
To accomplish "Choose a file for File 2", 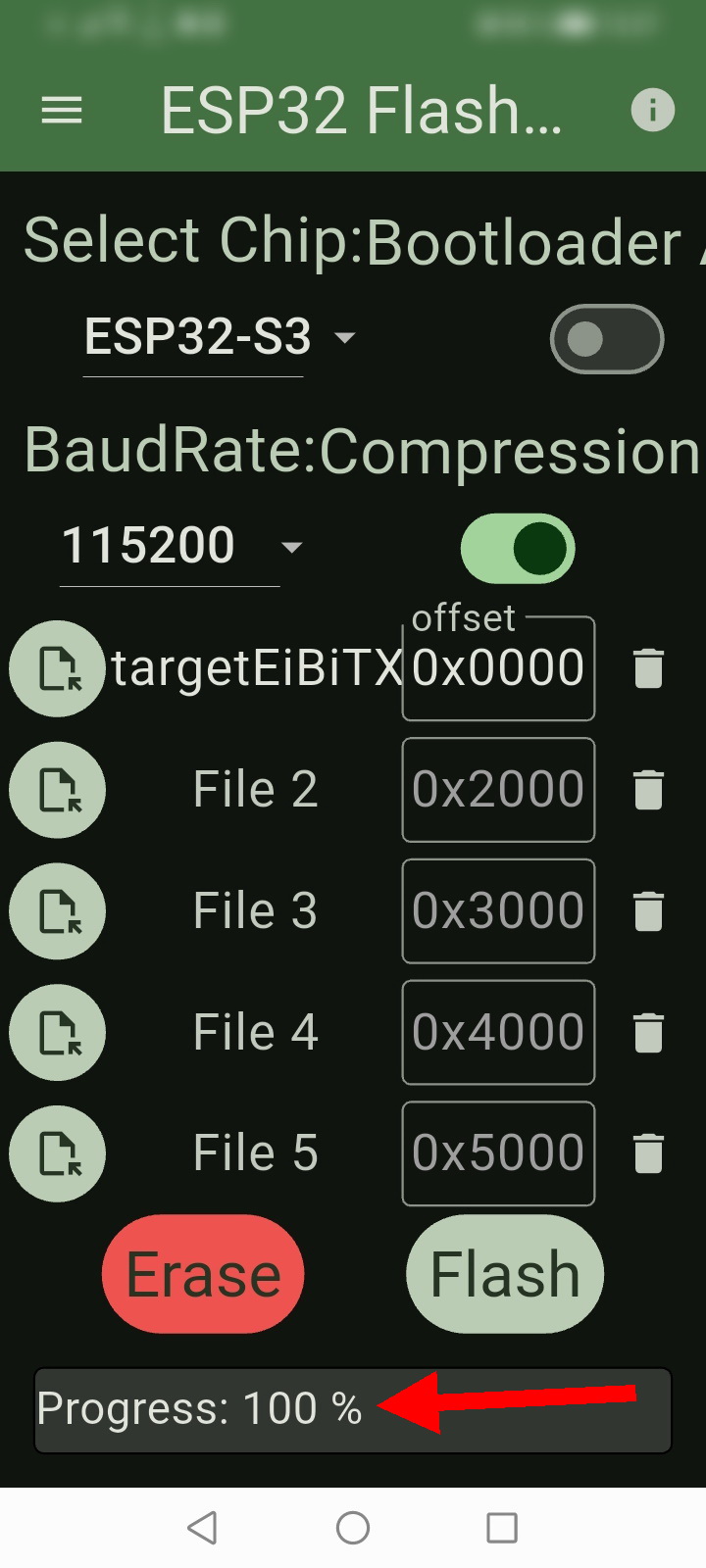I will click(58, 790).
